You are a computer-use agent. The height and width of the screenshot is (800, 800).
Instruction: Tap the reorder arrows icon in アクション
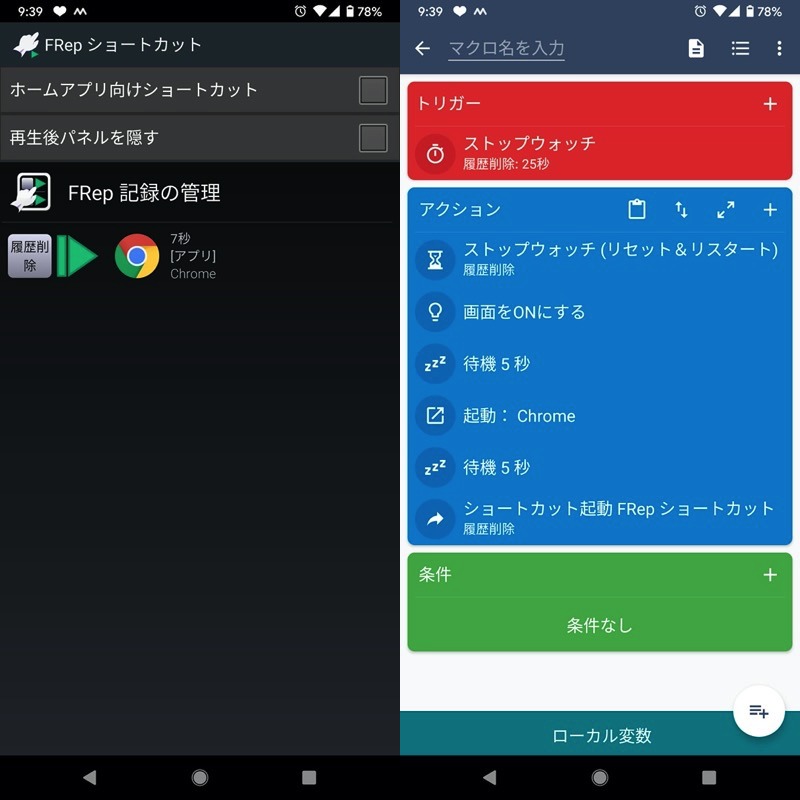tap(681, 209)
